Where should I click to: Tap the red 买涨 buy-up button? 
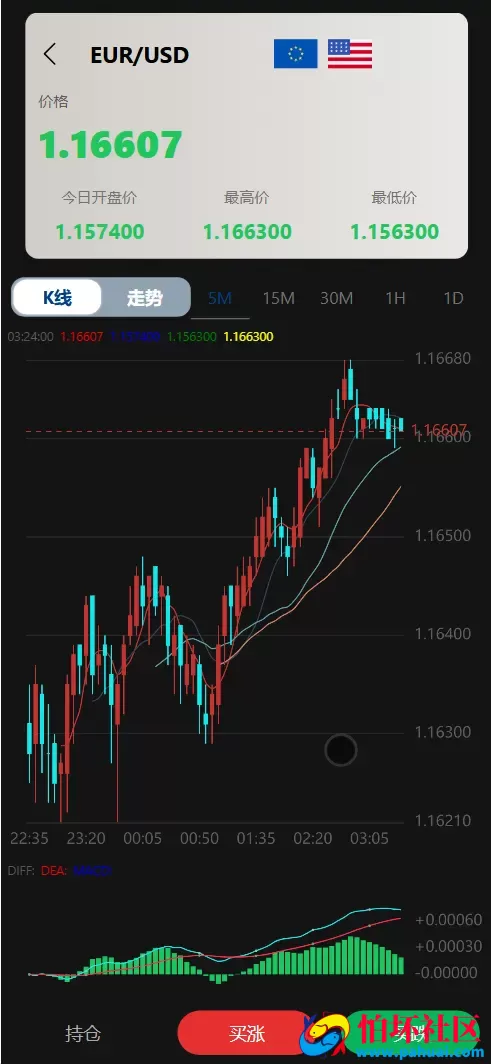pos(246,1033)
